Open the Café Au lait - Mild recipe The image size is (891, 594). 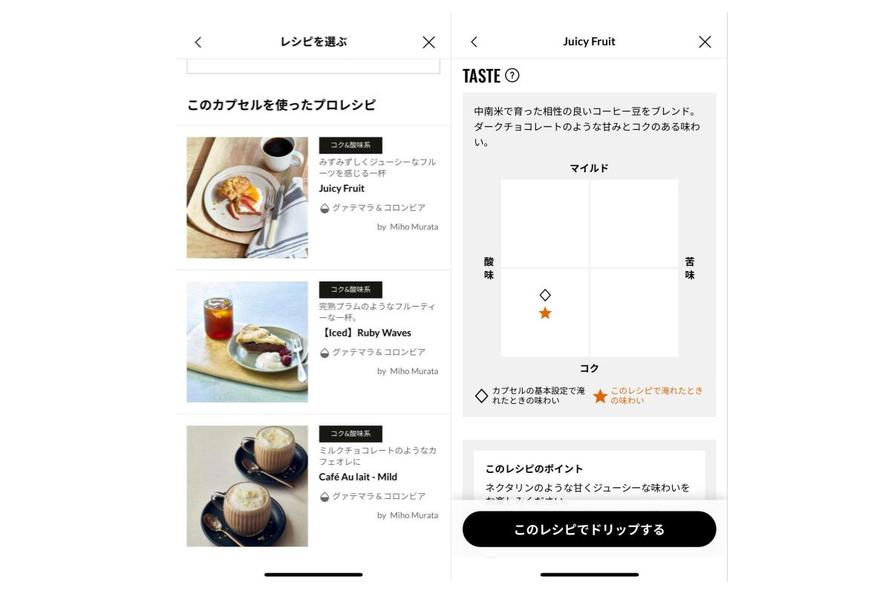312,485
